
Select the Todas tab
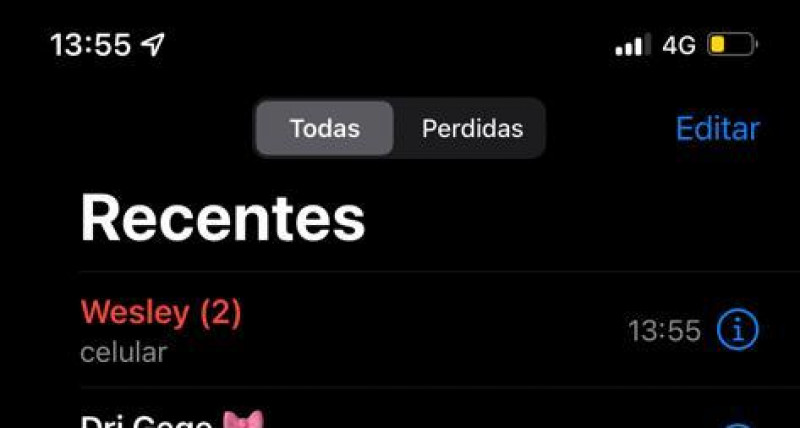pos(325,129)
